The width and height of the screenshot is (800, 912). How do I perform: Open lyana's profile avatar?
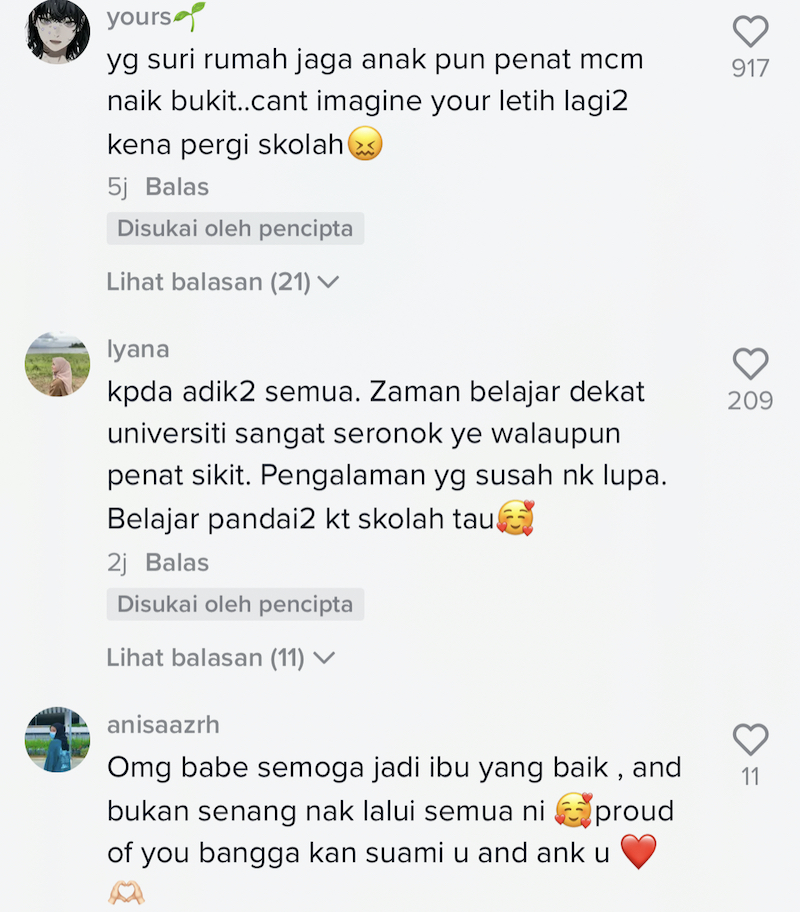(57, 365)
